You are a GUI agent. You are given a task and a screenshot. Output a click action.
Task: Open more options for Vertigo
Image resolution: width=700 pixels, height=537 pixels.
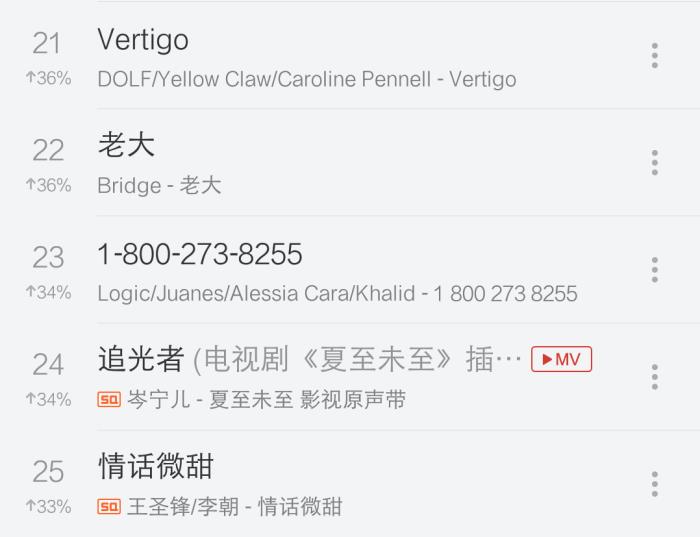[x=654, y=55]
